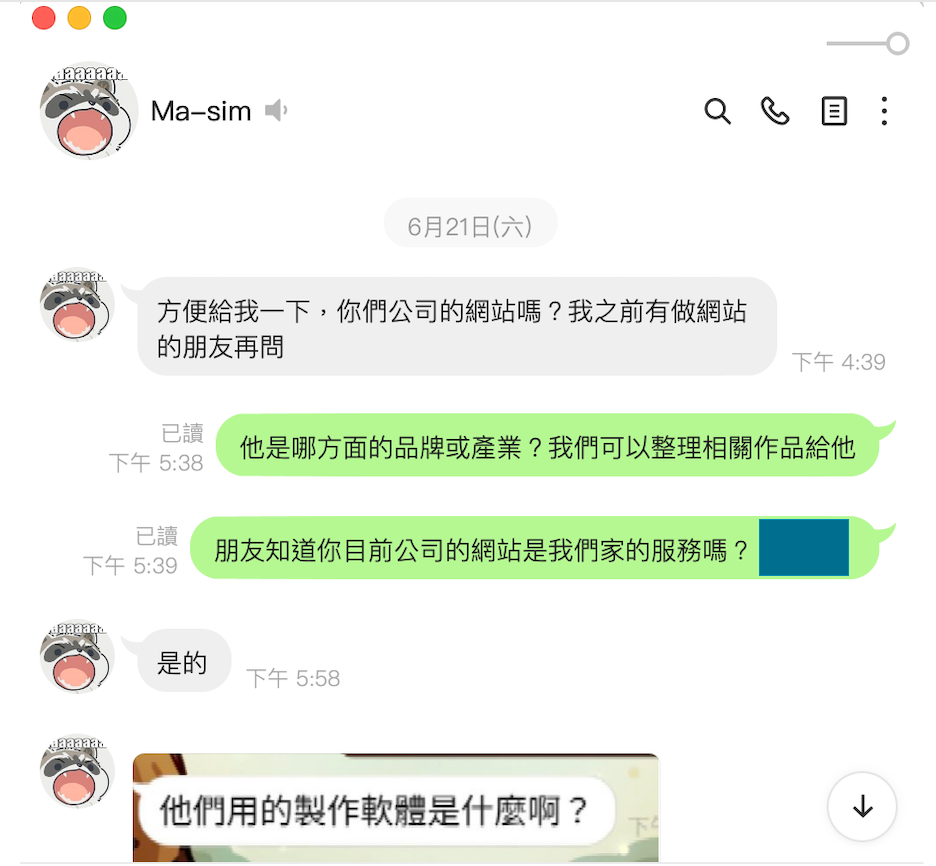Maximize the window with green button

pos(115,18)
